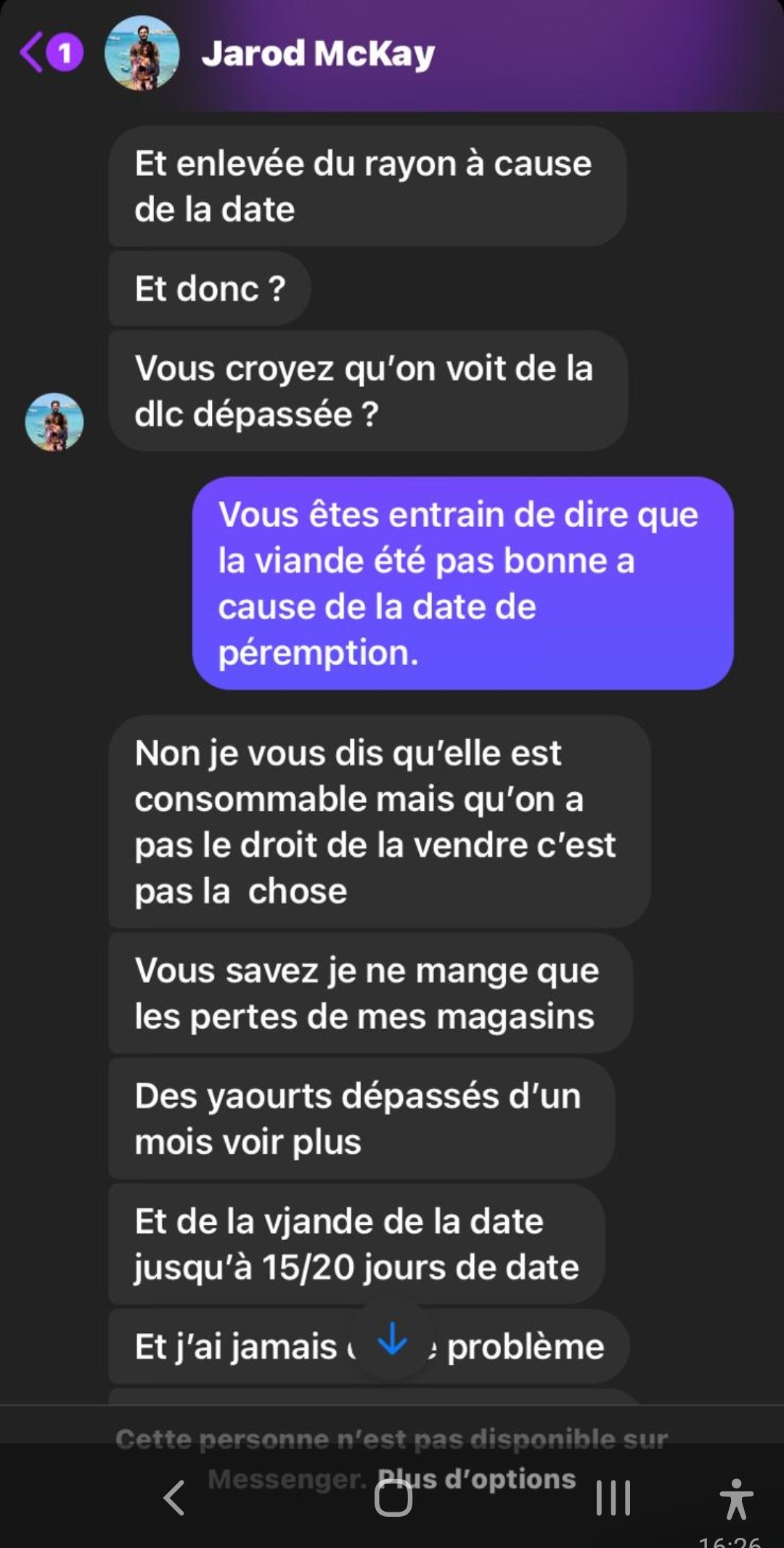This screenshot has height=1548, width=784.
Task: Tap the system back button
Action: (x=174, y=1498)
